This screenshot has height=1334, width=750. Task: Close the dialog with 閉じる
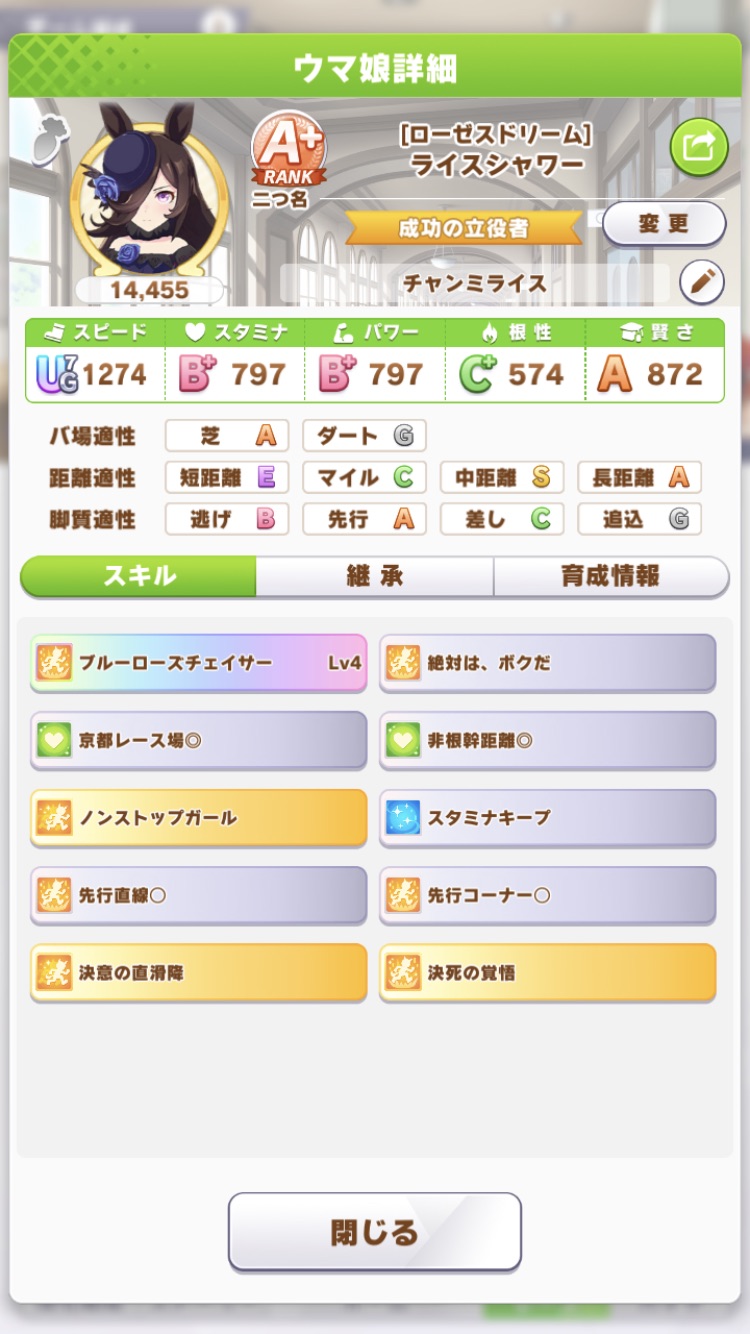tap(374, 1231)
